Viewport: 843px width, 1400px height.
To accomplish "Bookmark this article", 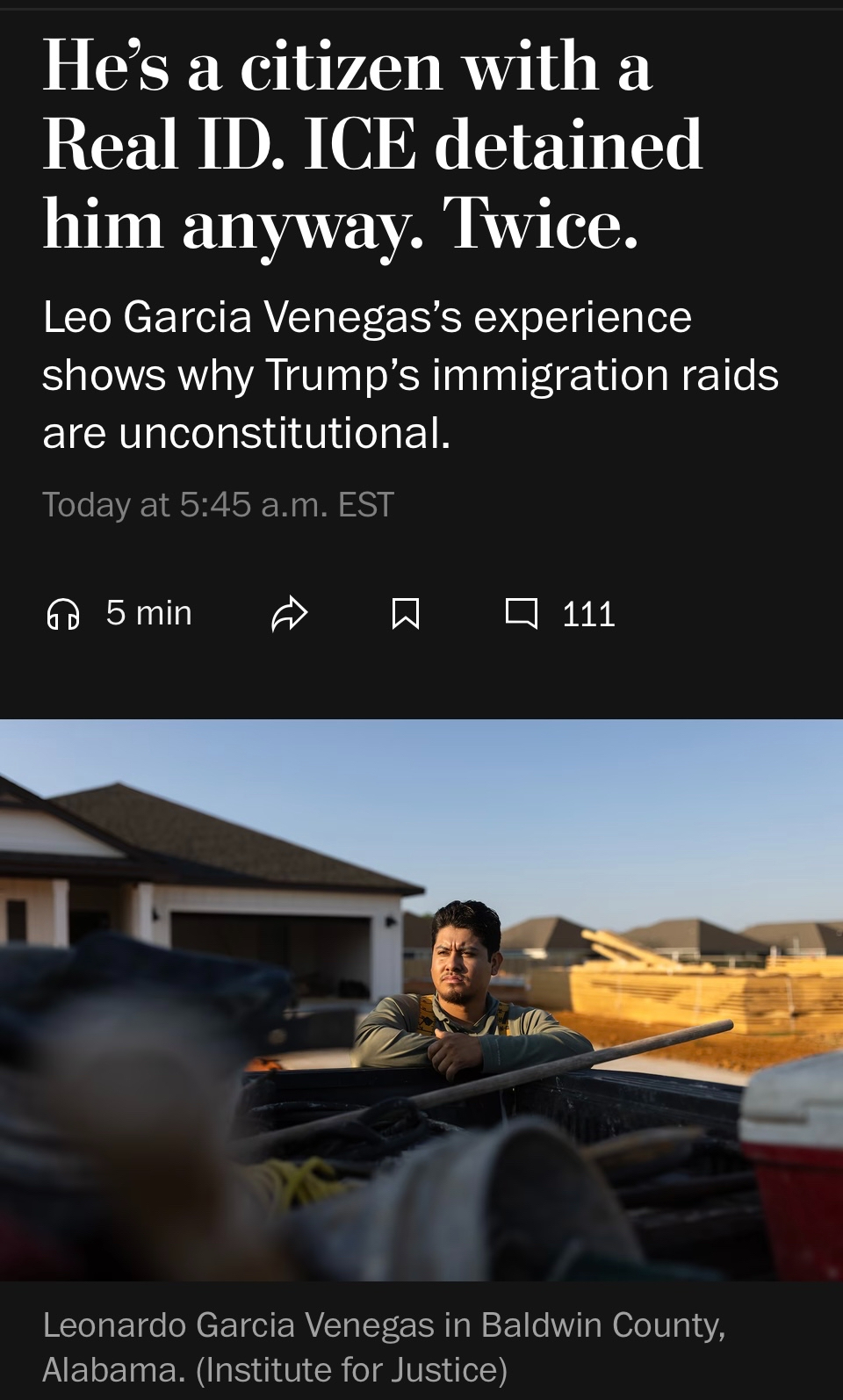I will click(405, 614).
